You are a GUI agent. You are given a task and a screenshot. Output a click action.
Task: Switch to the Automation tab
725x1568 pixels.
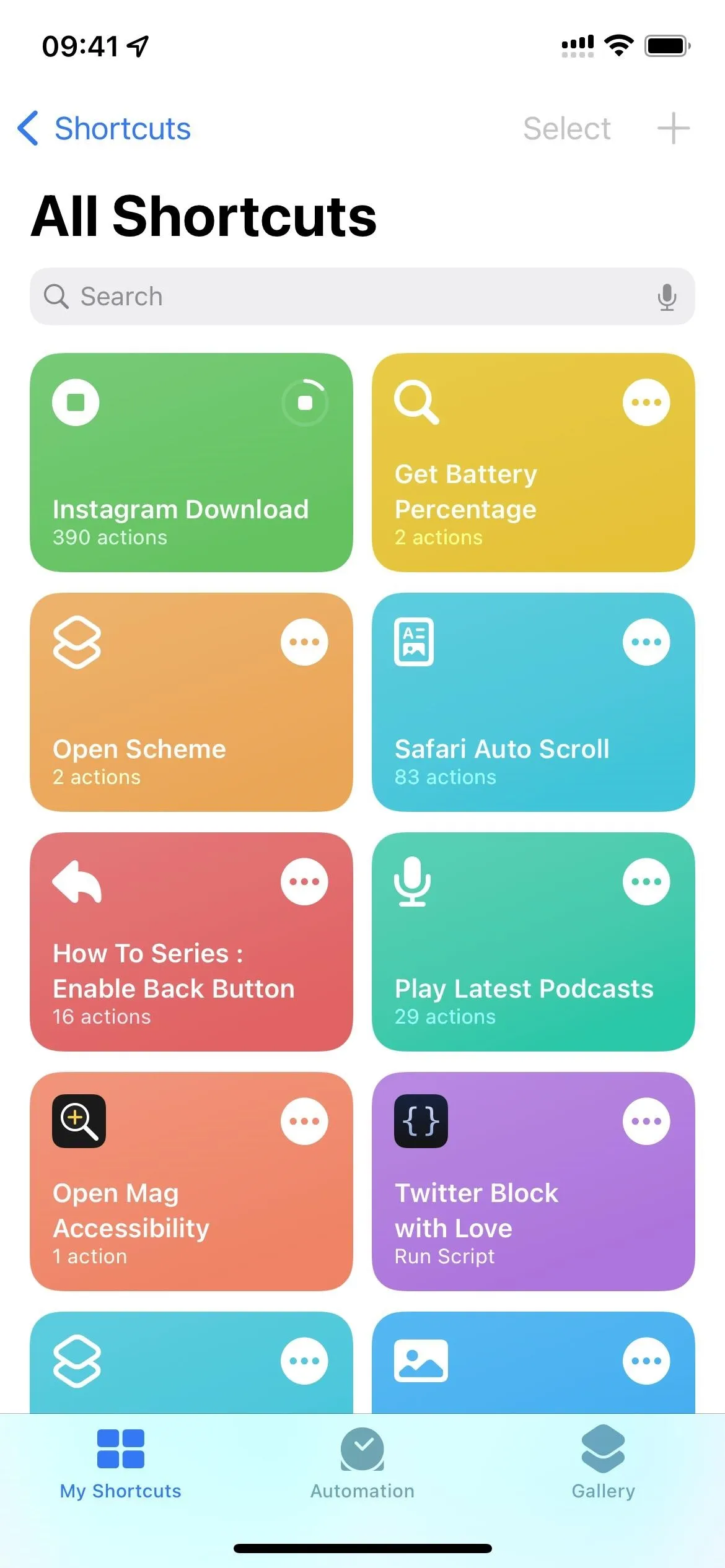click(362, 1464)
